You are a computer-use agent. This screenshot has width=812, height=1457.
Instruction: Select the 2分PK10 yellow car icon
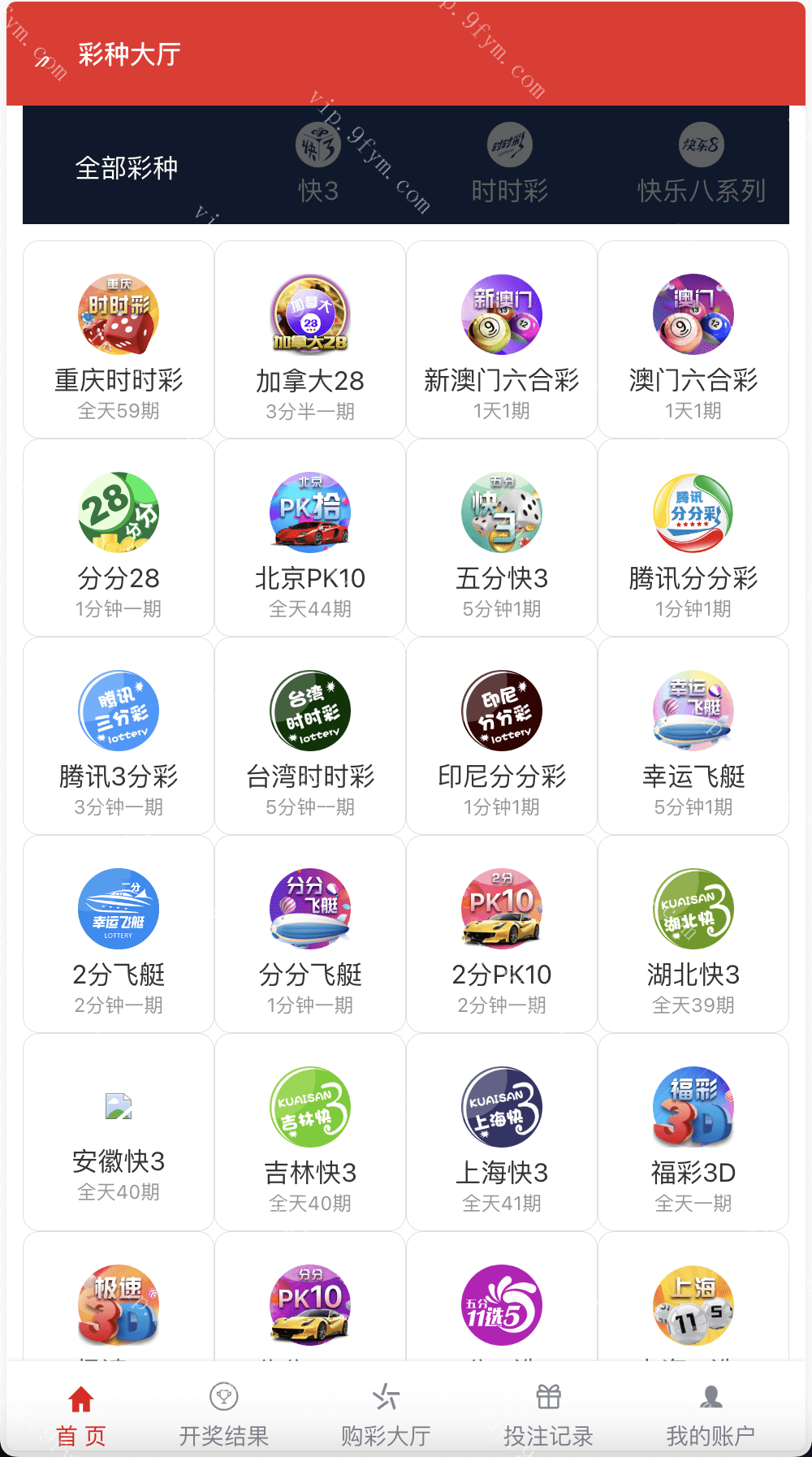pos(501,909)
